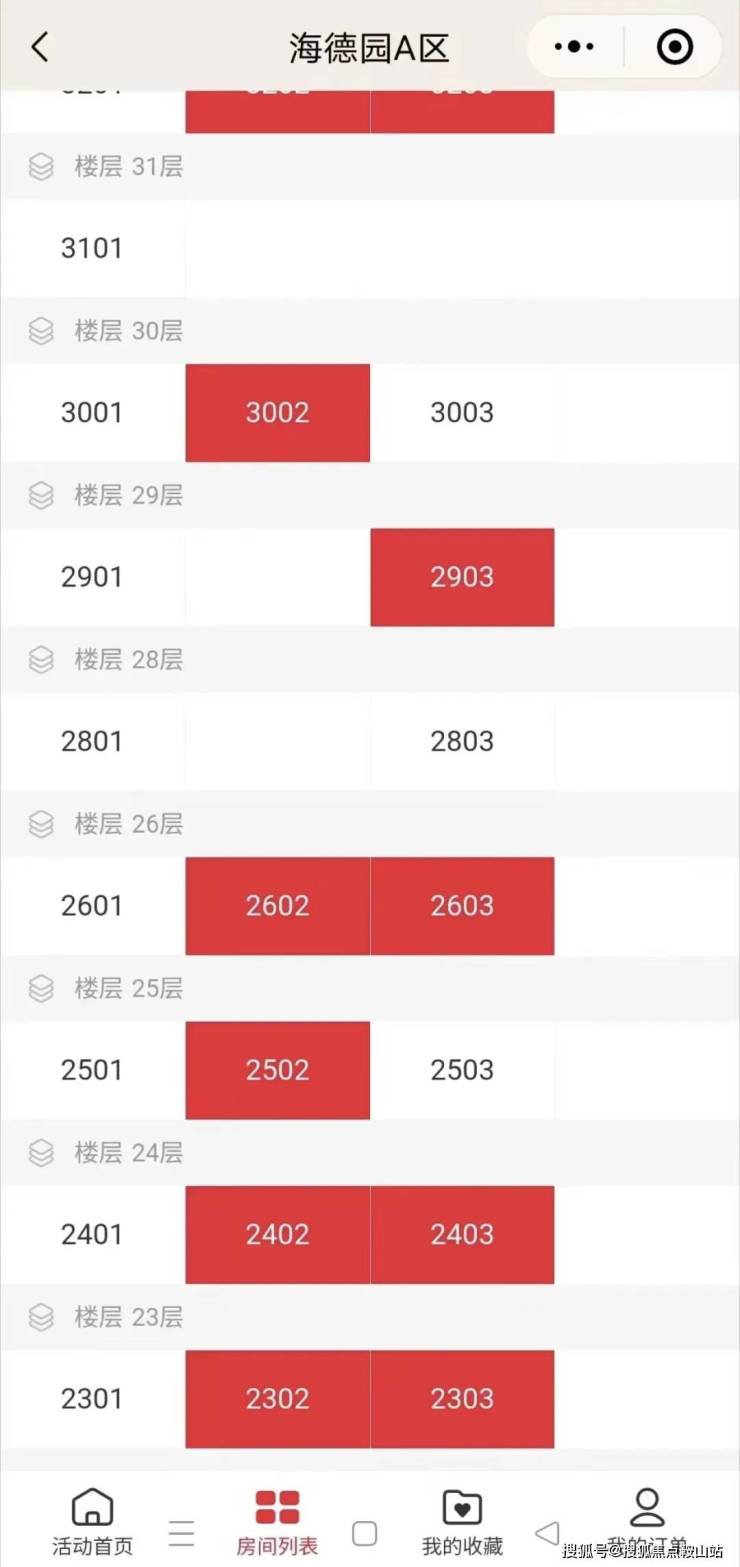Open room 2402
Screen dimensions: 740x1567
[x=277, y=1235]
